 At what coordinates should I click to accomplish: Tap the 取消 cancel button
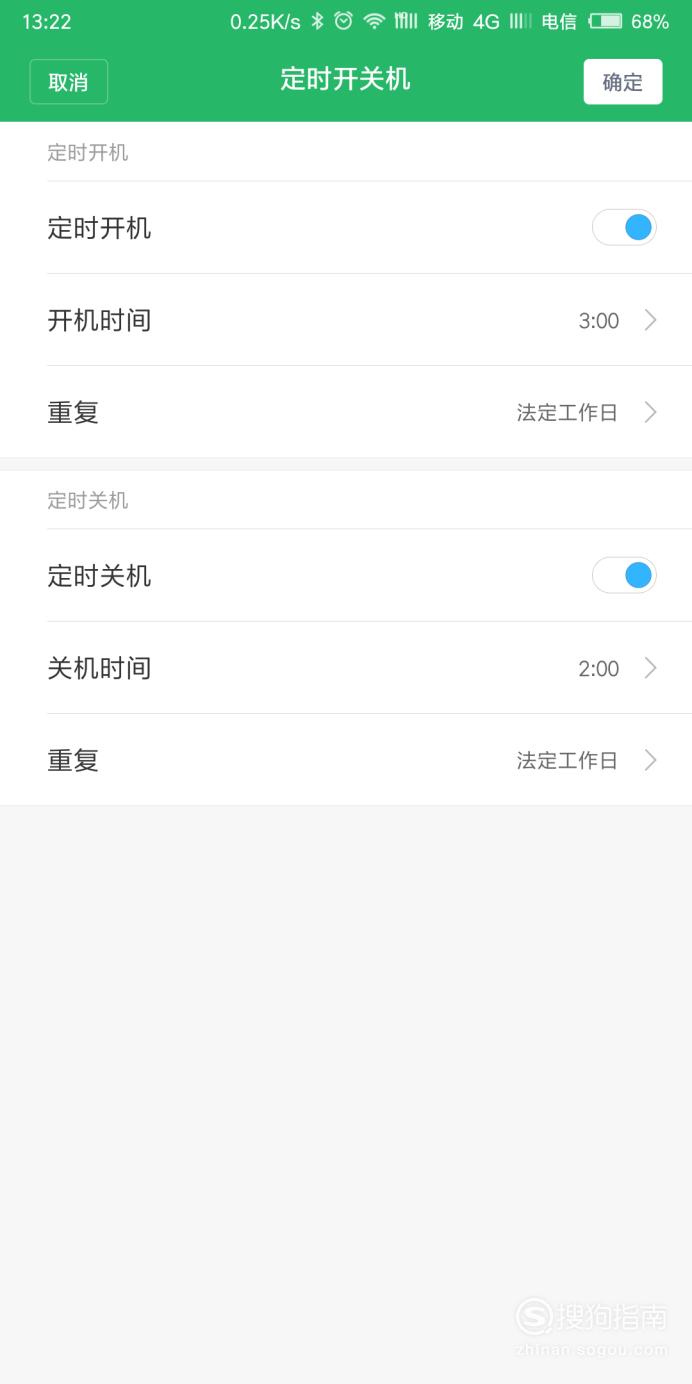68,82
